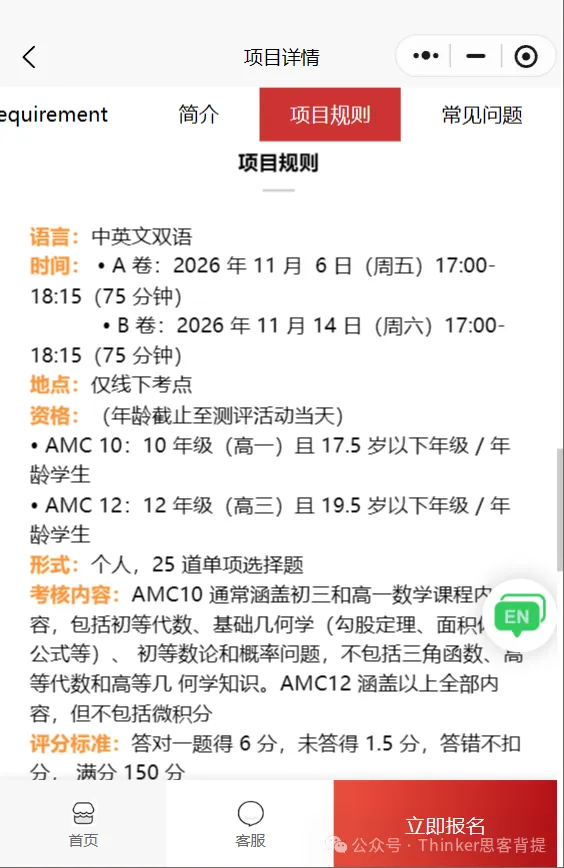The width and height of the screenshot is (564, 868).
Task: Contact 客服 customer service
Action: tap(250, 824)
